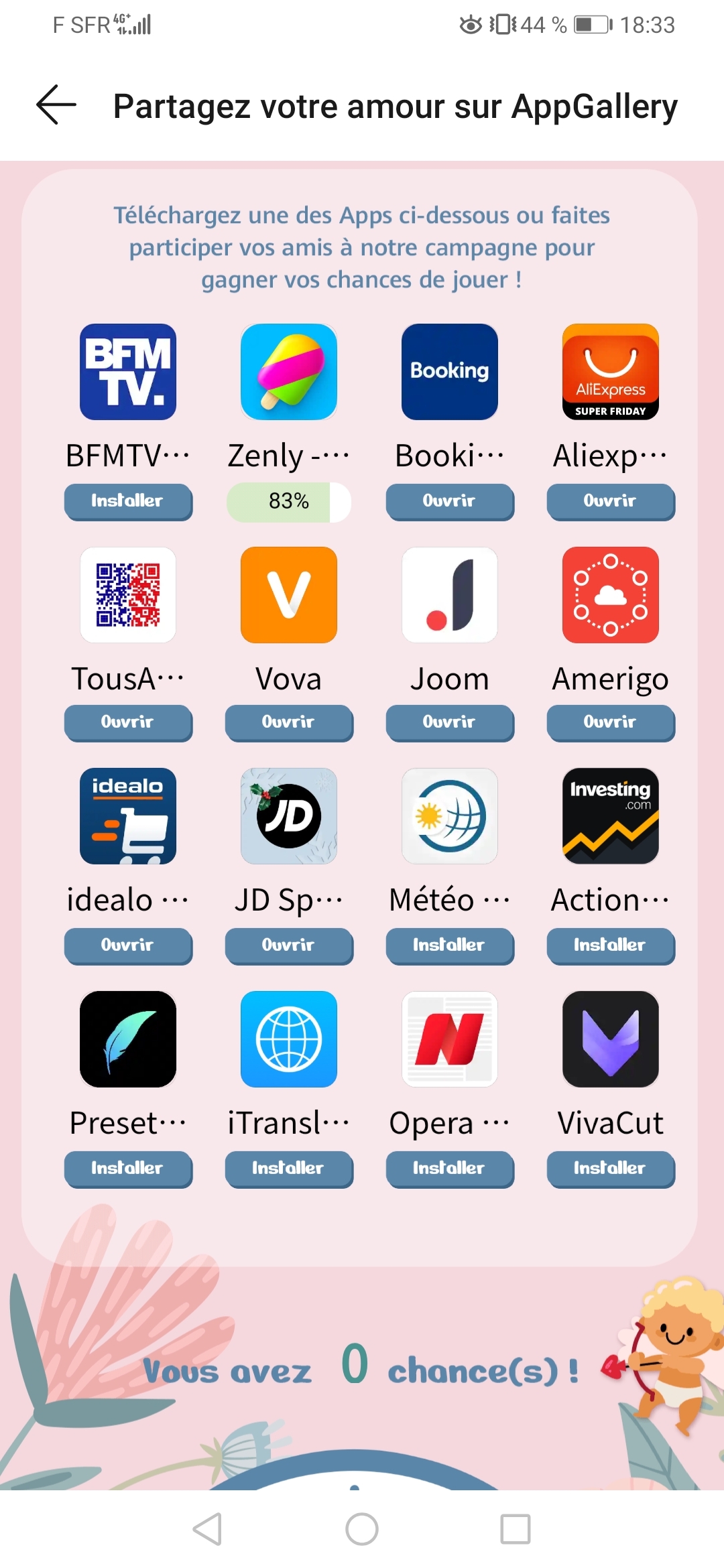This screenshot has height=1568, width=724.
Task: Install the Météo app
Action: click(450, 945)
